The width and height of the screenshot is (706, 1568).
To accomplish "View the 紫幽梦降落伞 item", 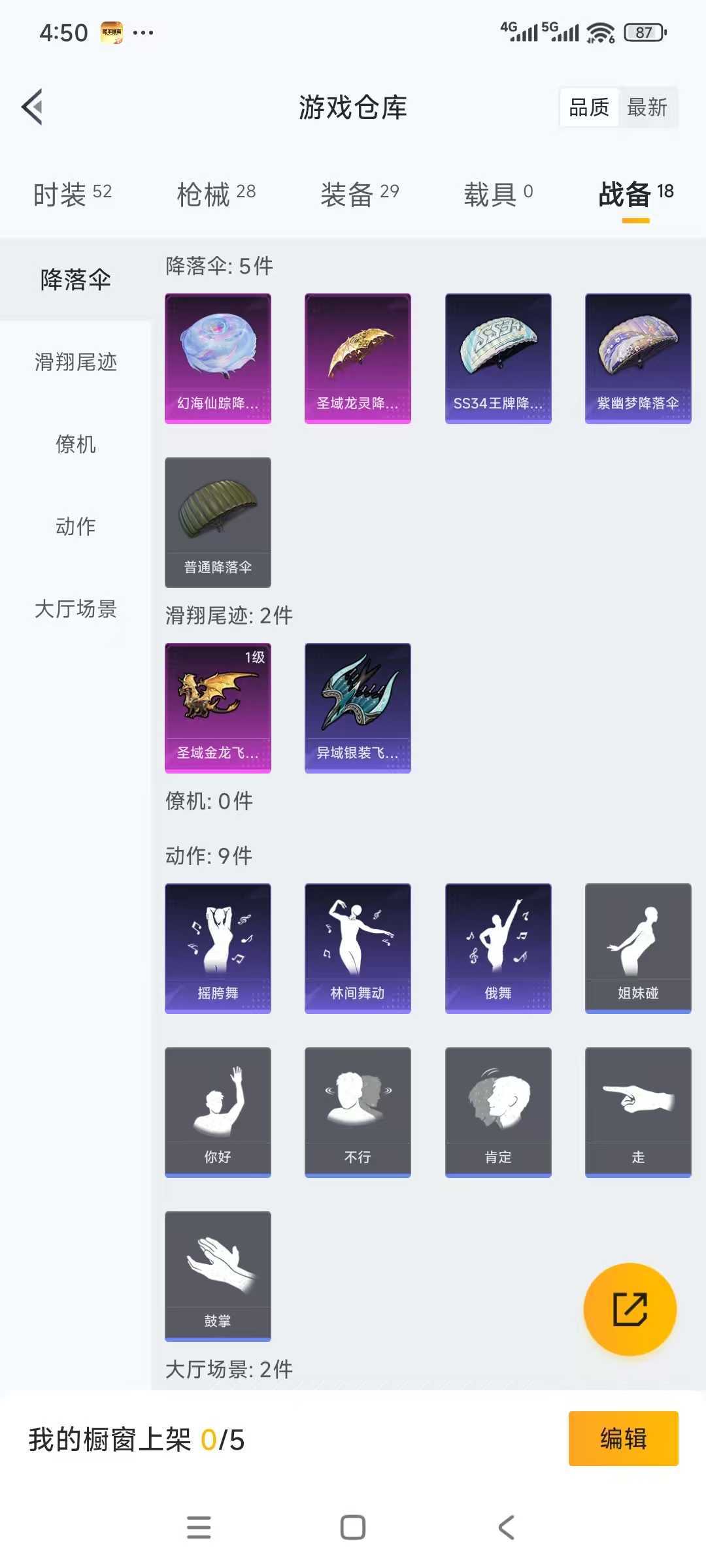I will 638,359.
